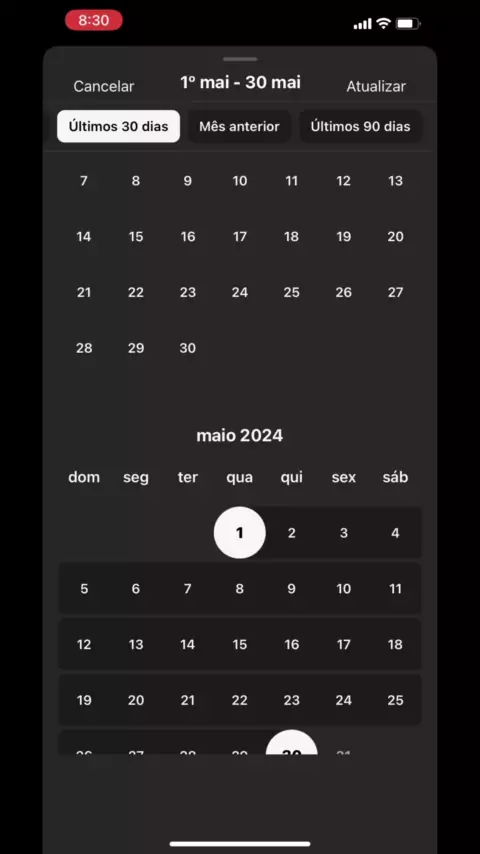Pick the Últimos 90 dias preset
The image size is (480, 854).
360,126
